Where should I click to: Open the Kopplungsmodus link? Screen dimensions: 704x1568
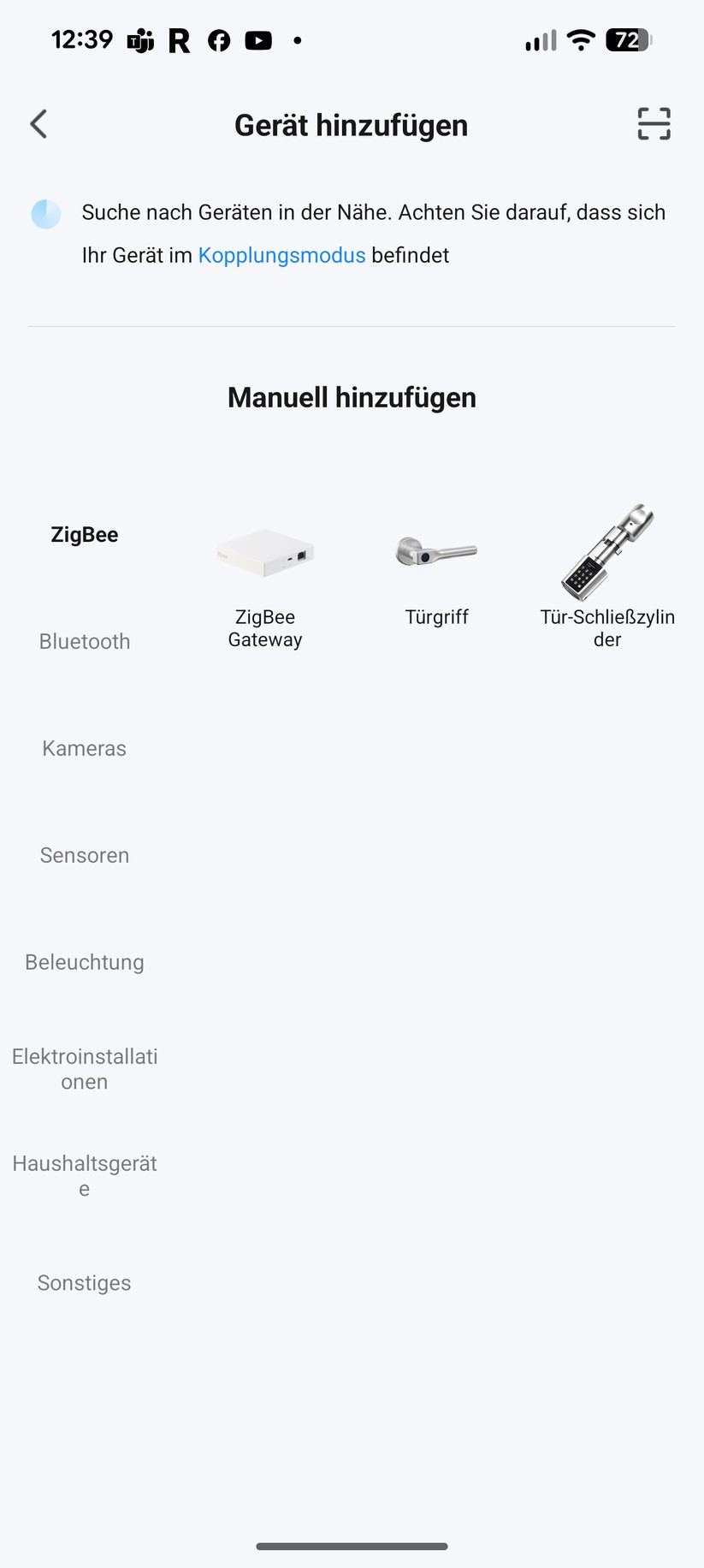282,254
